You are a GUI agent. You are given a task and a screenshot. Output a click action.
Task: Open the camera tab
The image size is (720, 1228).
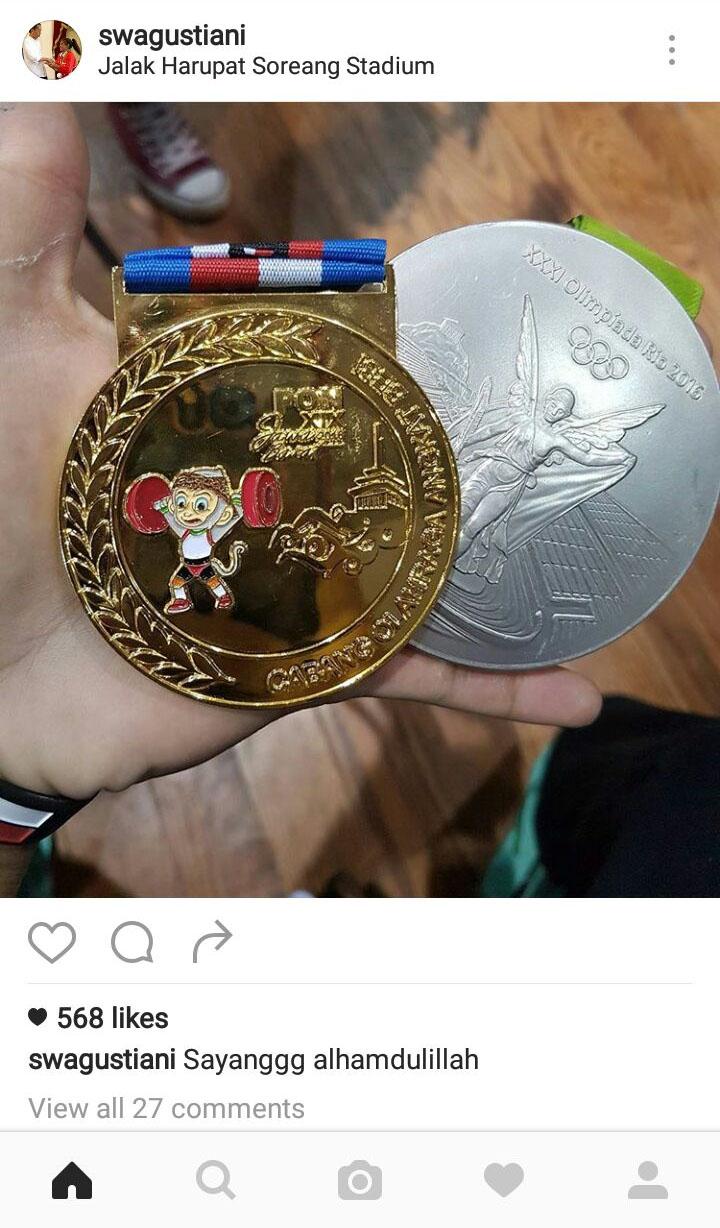point(360,1181)
